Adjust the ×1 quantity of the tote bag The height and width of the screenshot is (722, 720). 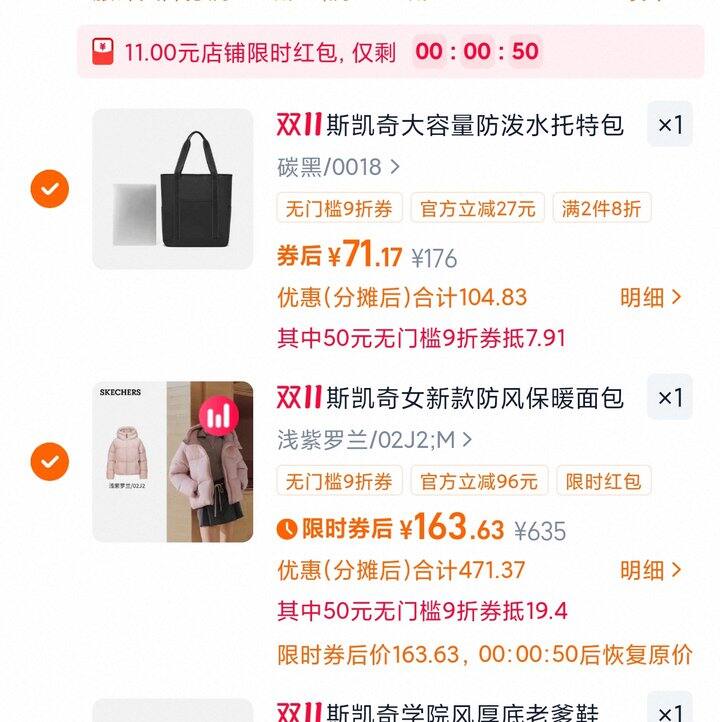click(669, 125)
